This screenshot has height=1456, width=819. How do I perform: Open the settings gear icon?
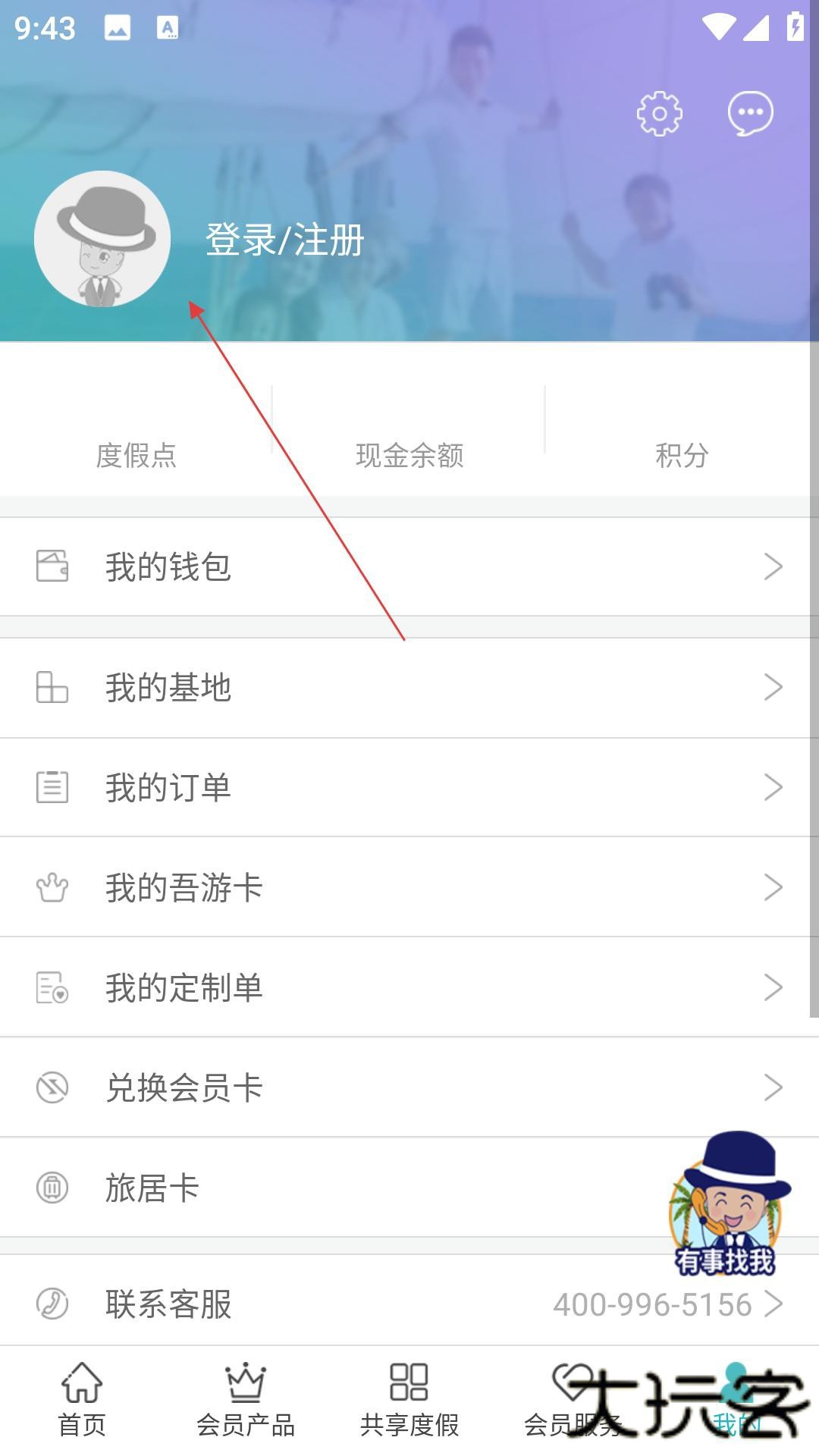coord(659,114)
